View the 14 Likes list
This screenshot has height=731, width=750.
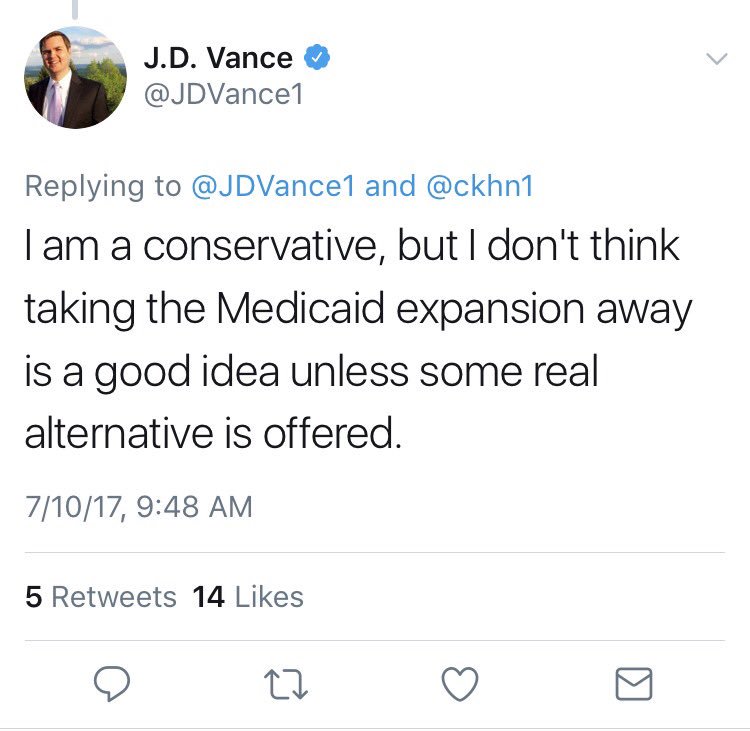(x=248, y=597)
